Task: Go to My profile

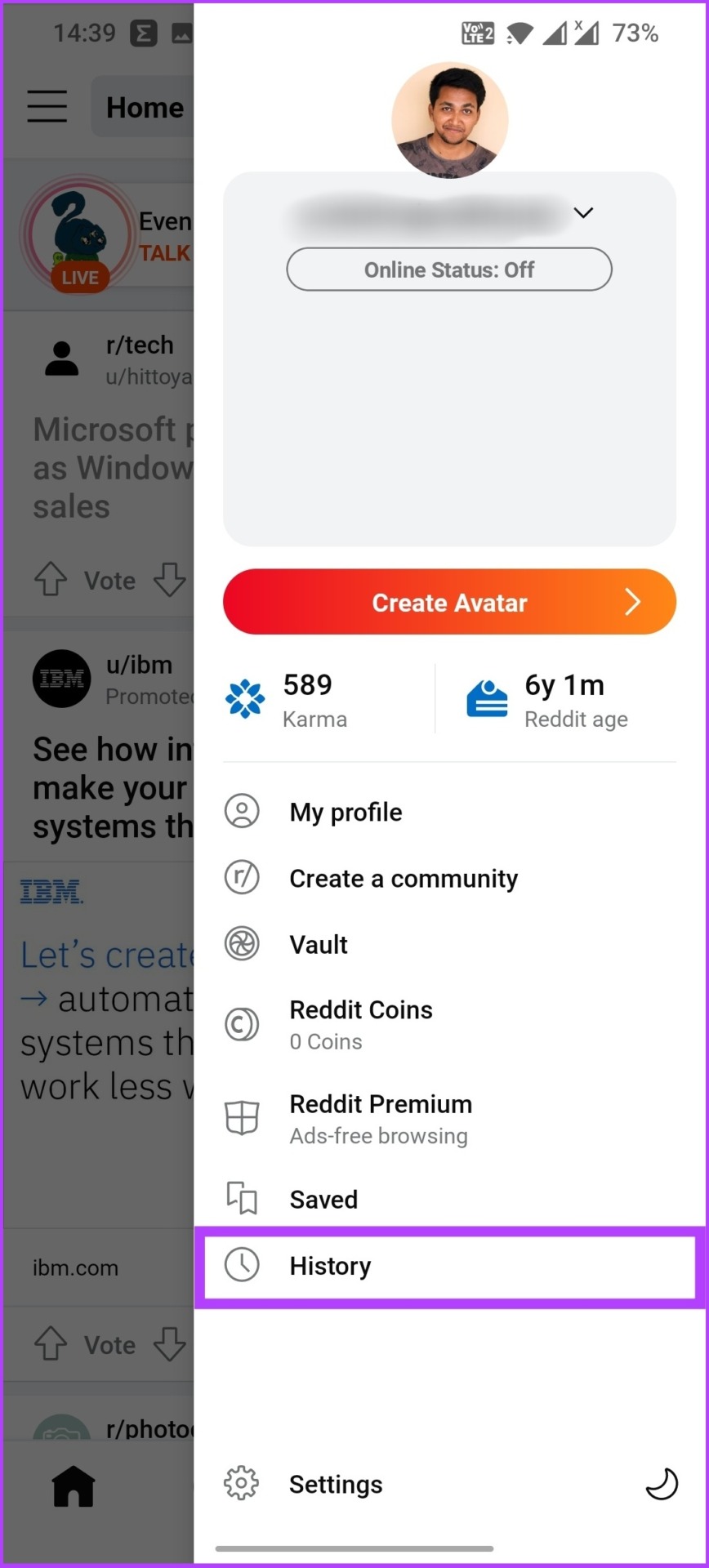Action: (449, 812)
